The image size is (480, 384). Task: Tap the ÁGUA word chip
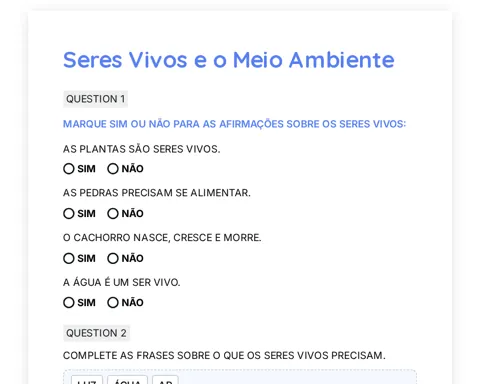pyautogui.click(x=127, y=380)
